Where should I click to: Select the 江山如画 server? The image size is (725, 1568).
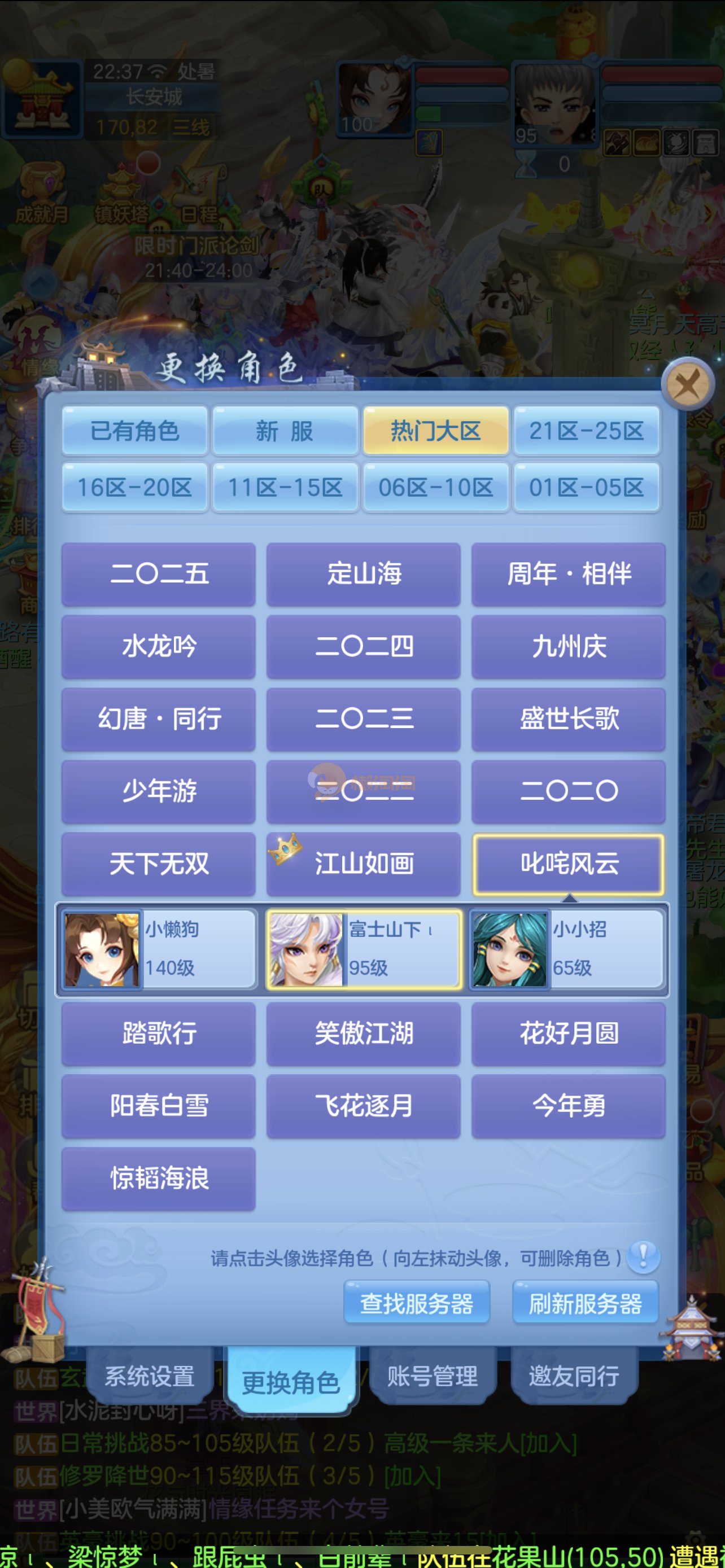(364, 863)
